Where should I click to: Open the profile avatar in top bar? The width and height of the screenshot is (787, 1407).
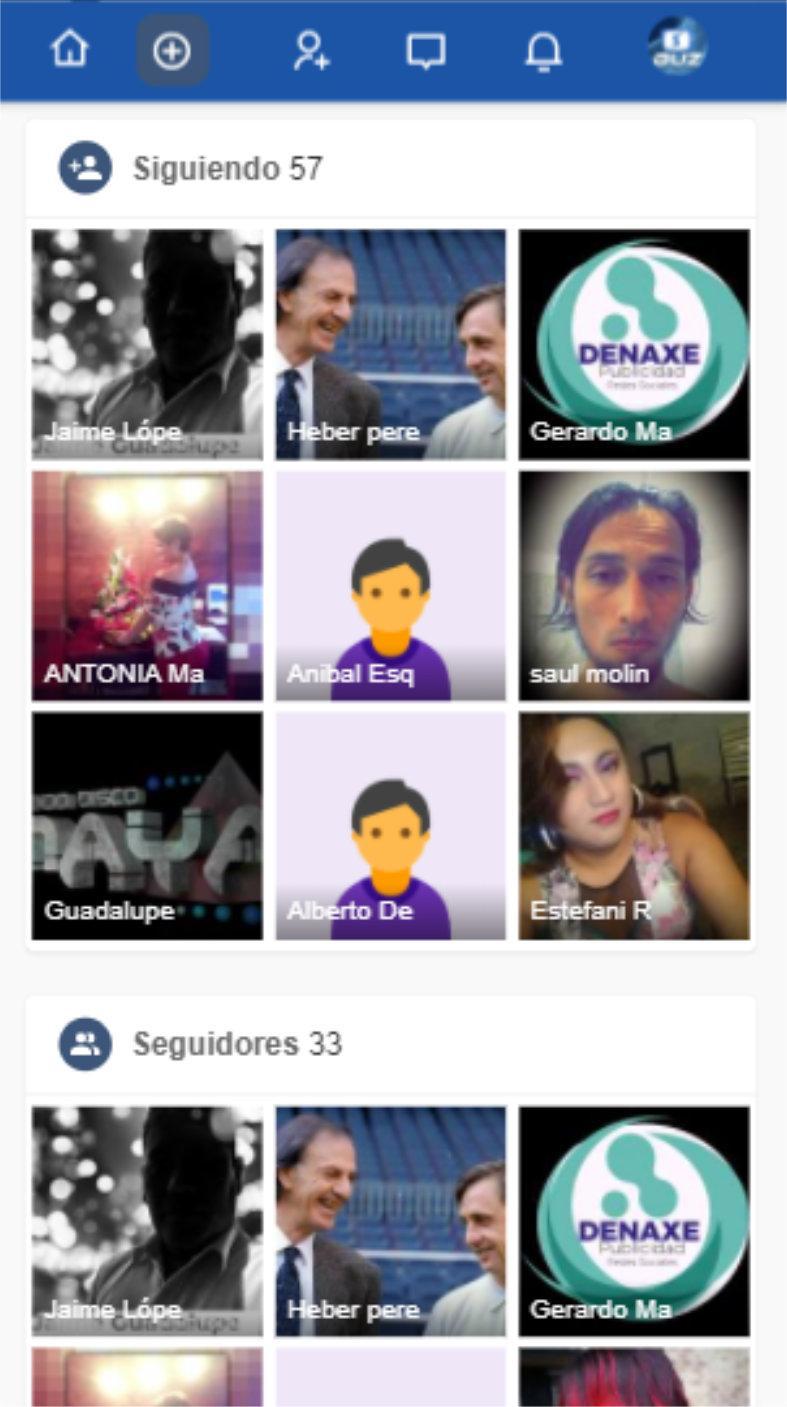677,46
